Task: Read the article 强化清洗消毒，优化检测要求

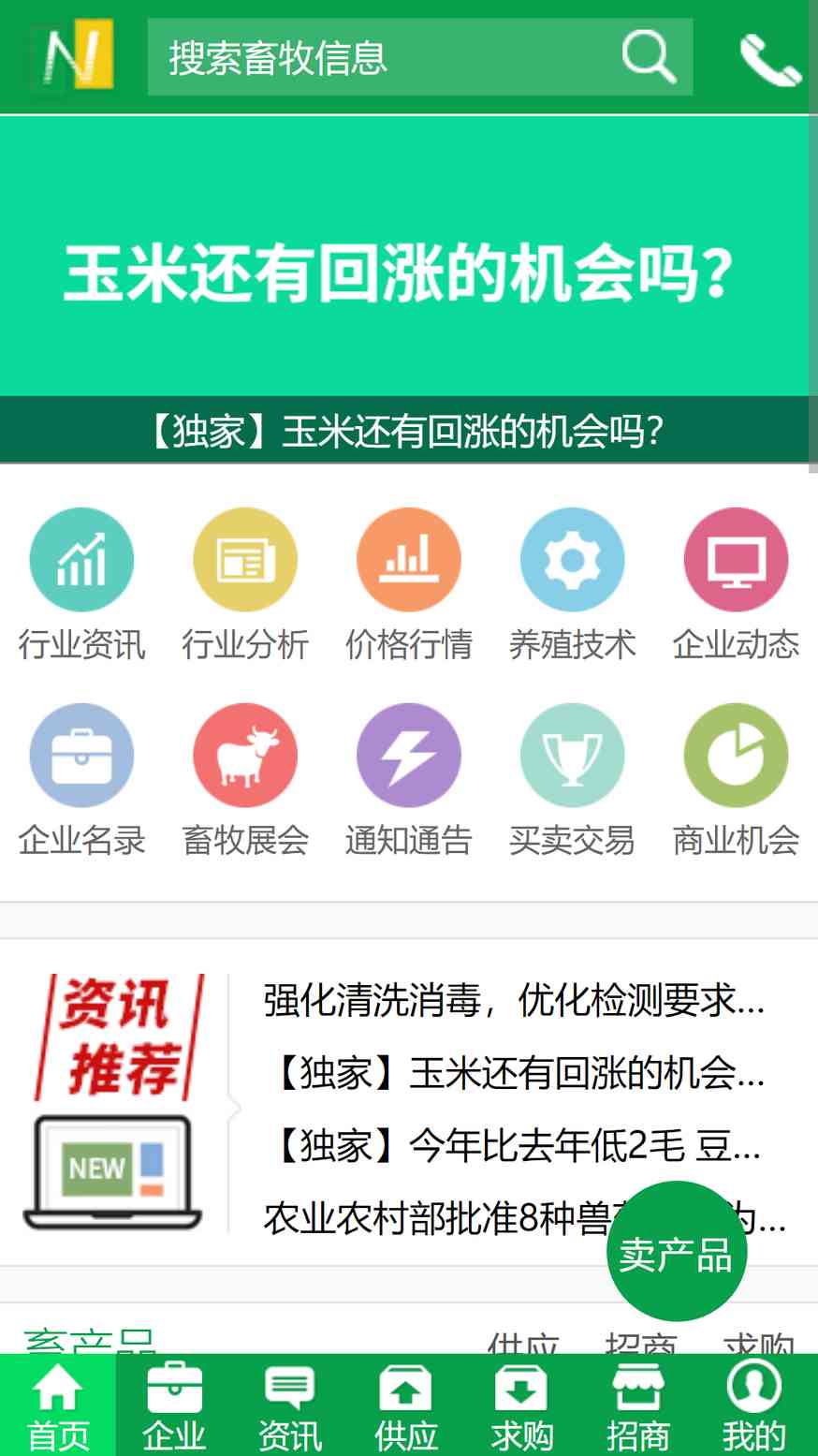Action: pos(514,1000)
